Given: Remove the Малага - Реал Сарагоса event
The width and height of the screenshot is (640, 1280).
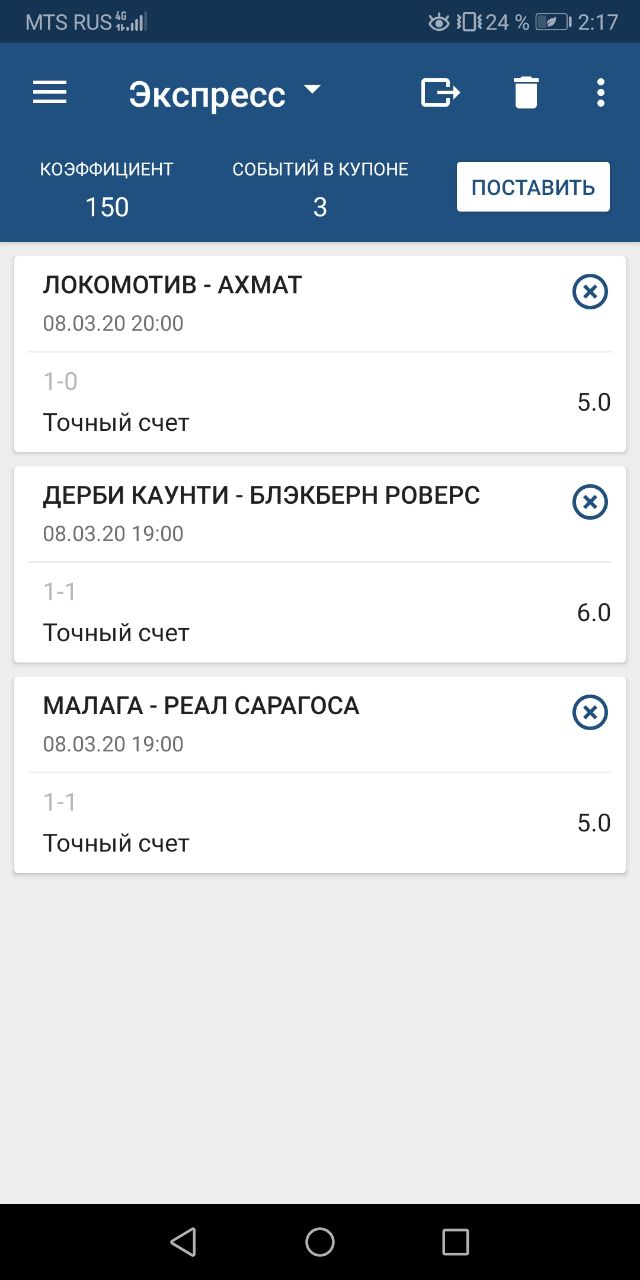Looking at the screenshot, I should (x=590, y=713).
